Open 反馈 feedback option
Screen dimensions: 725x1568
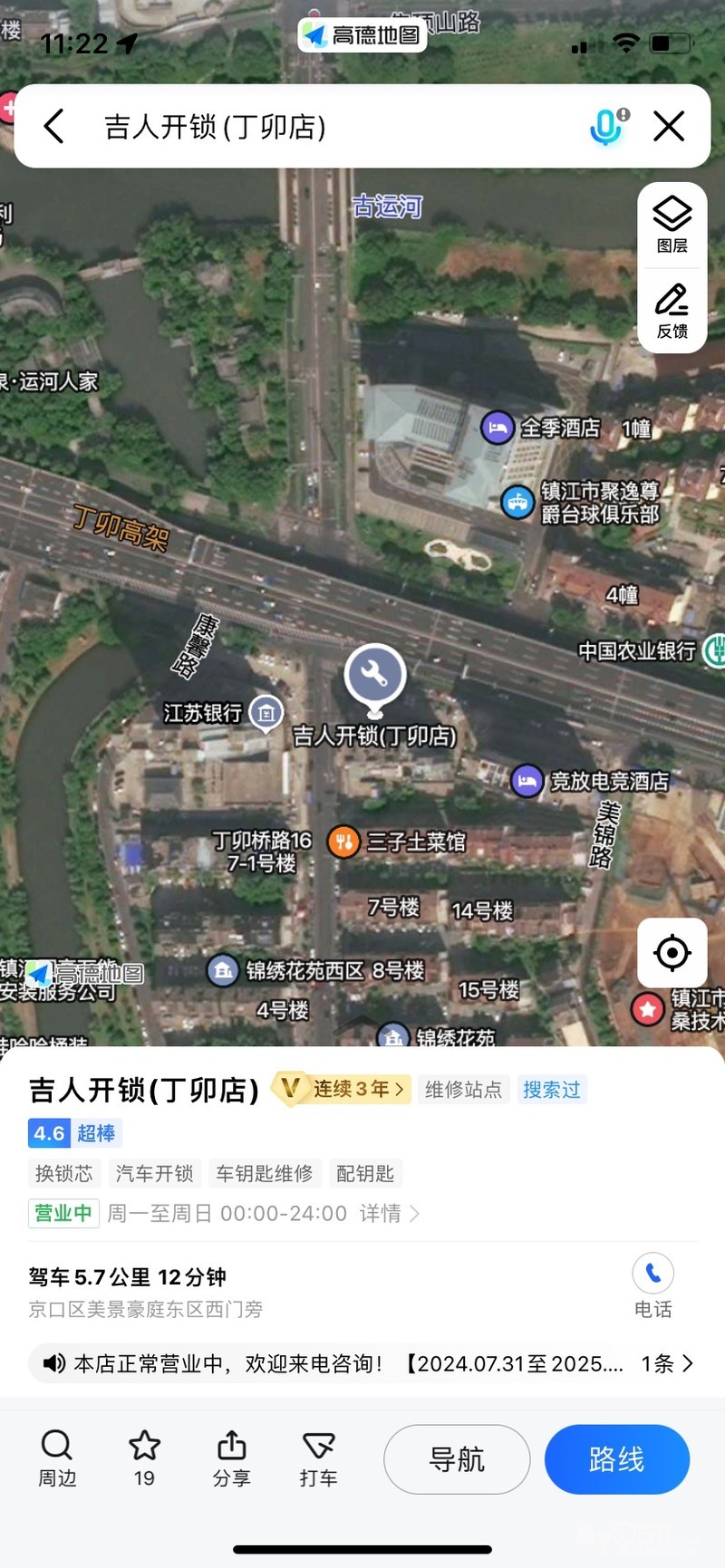[x=672, y=311]
